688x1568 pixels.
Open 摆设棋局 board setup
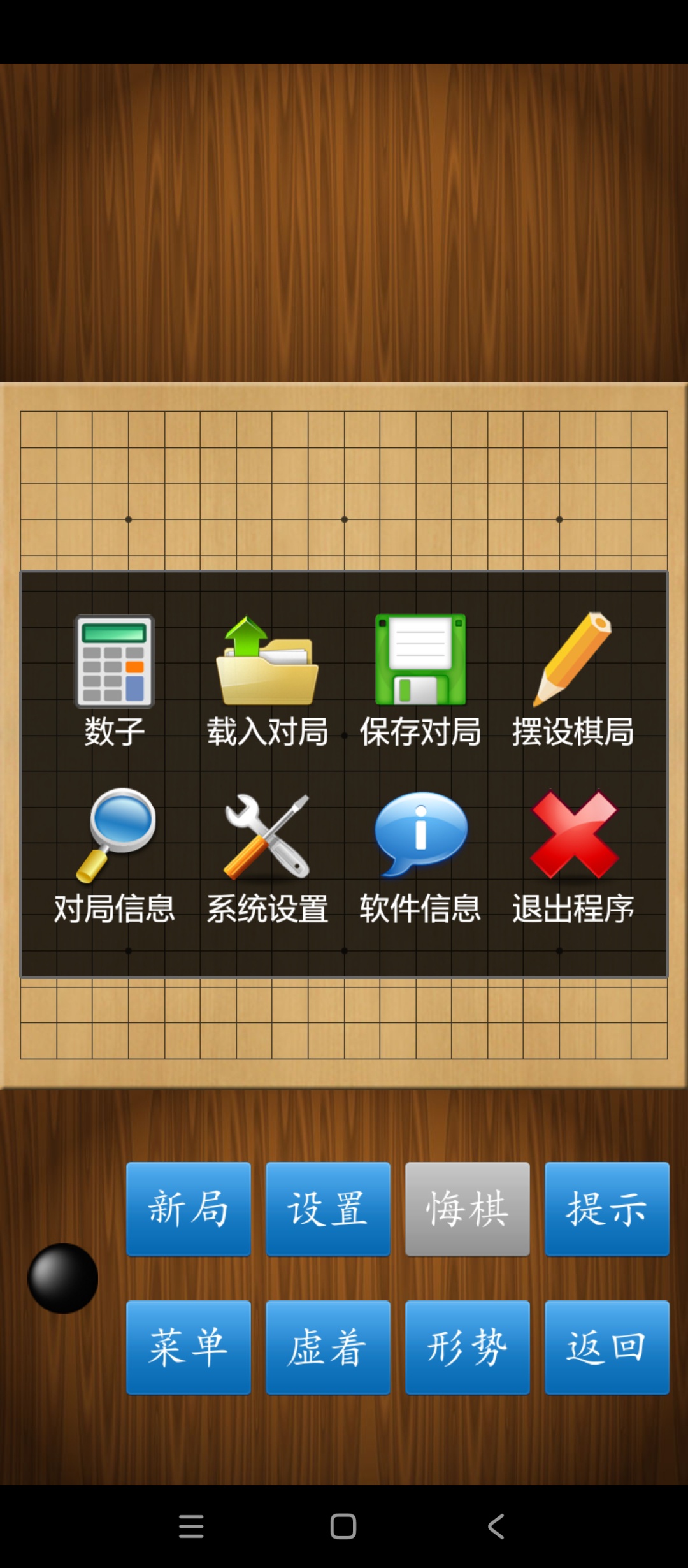(573, 680)
